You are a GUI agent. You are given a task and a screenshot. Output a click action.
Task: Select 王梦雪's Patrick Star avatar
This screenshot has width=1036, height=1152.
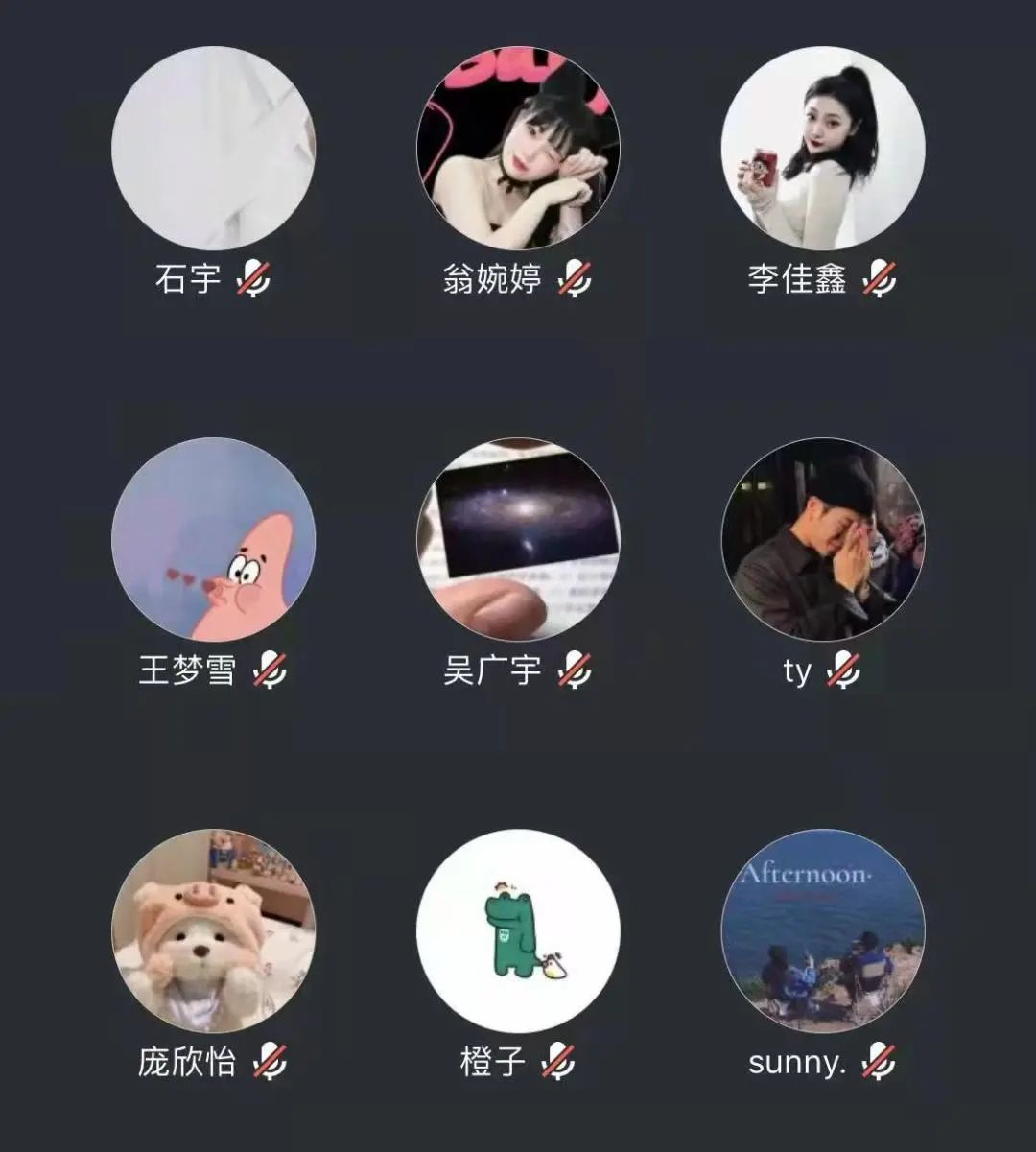(x=213, y=539)
